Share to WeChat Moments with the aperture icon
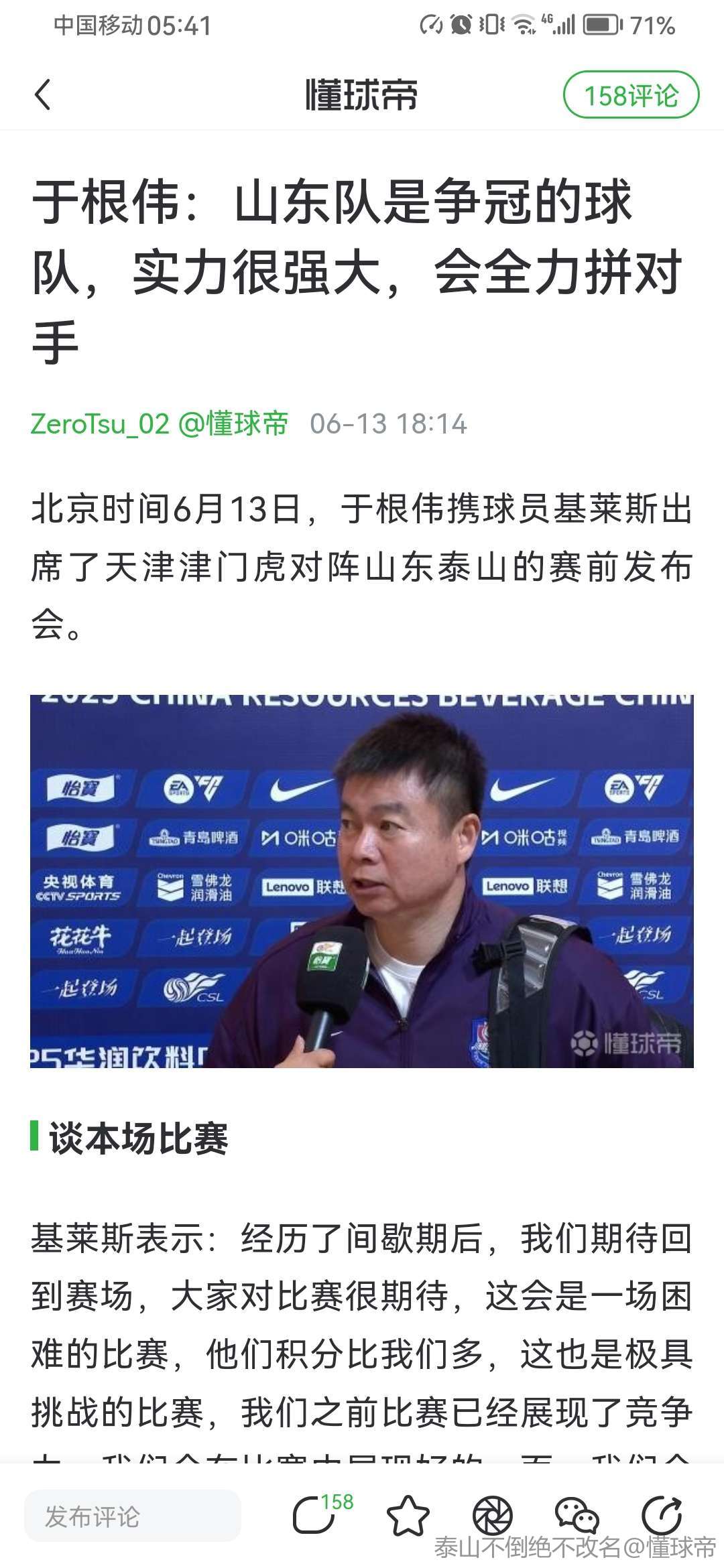Viewport: 724px width, 1568px height. 493,1516
